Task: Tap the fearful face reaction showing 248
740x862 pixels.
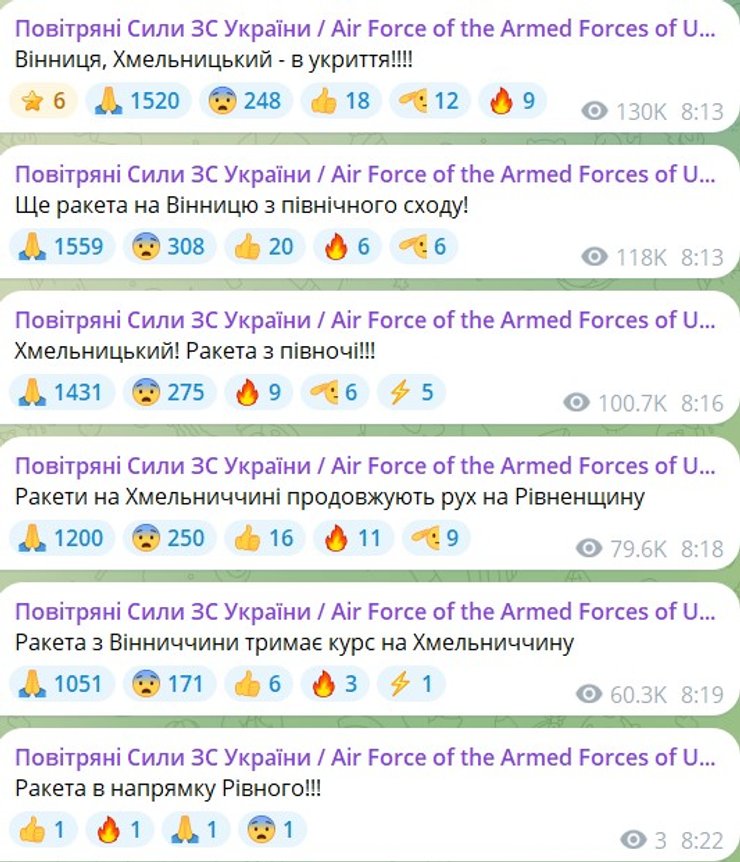Action: (246, 100)
